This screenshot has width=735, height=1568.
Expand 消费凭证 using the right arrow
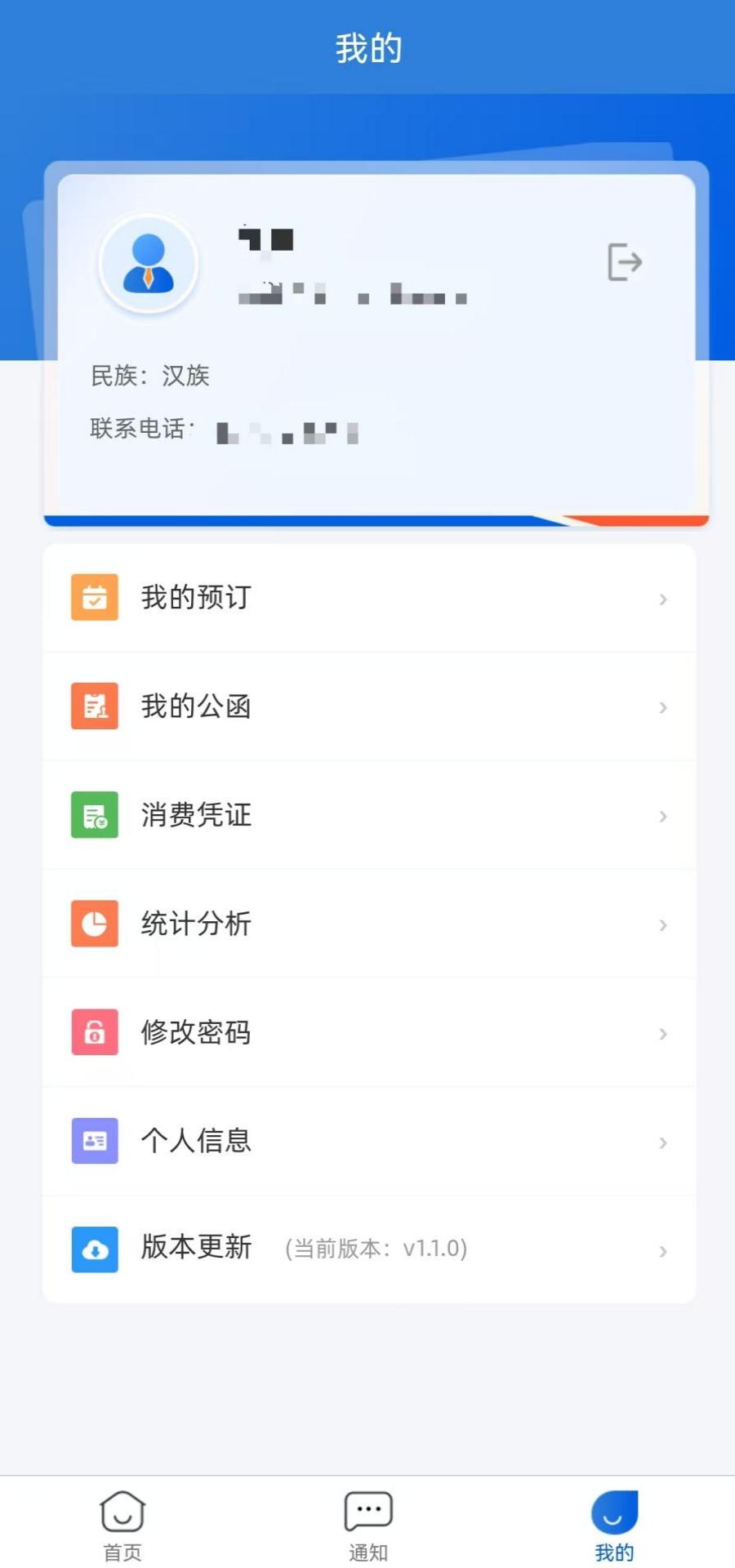coord(663,816)
